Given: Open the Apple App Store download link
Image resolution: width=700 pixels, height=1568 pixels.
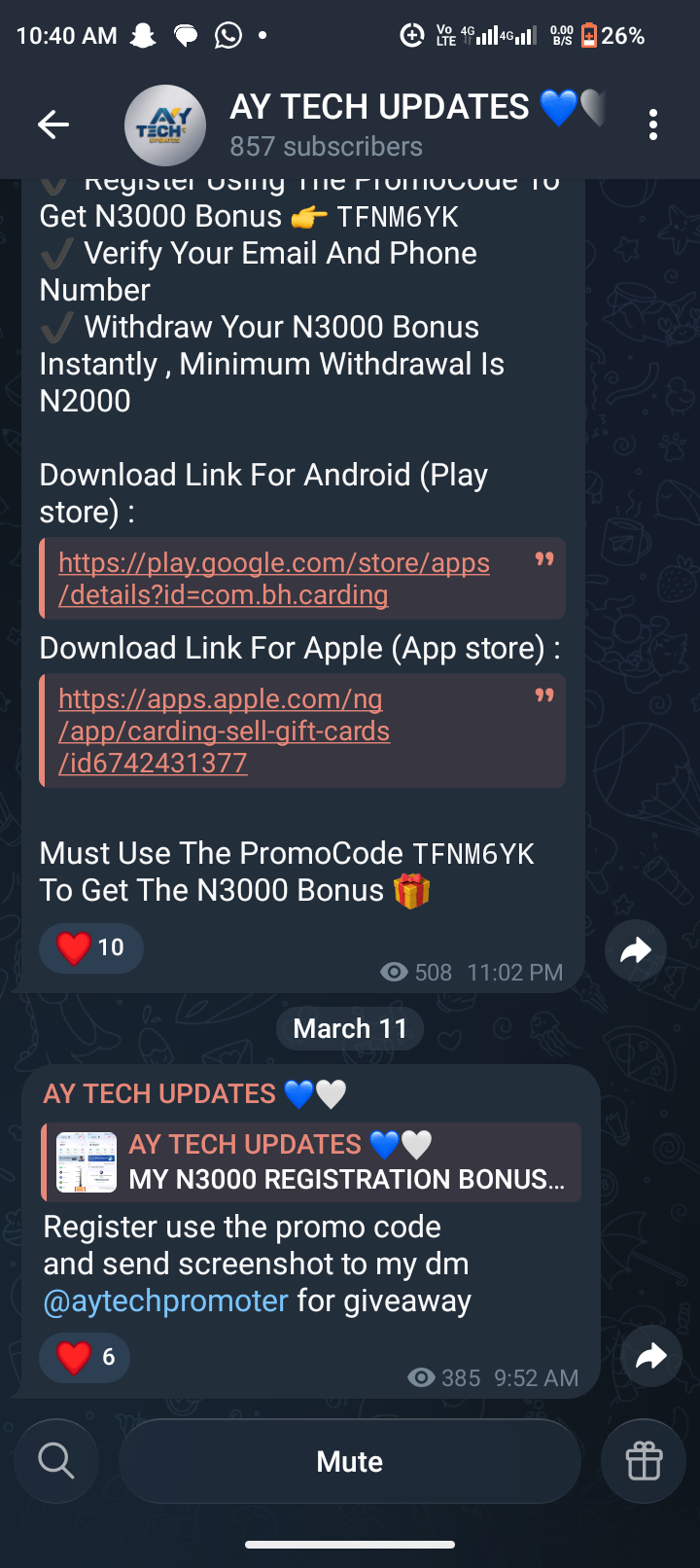Looking at the screenshot, I should [x=224, y=731].
